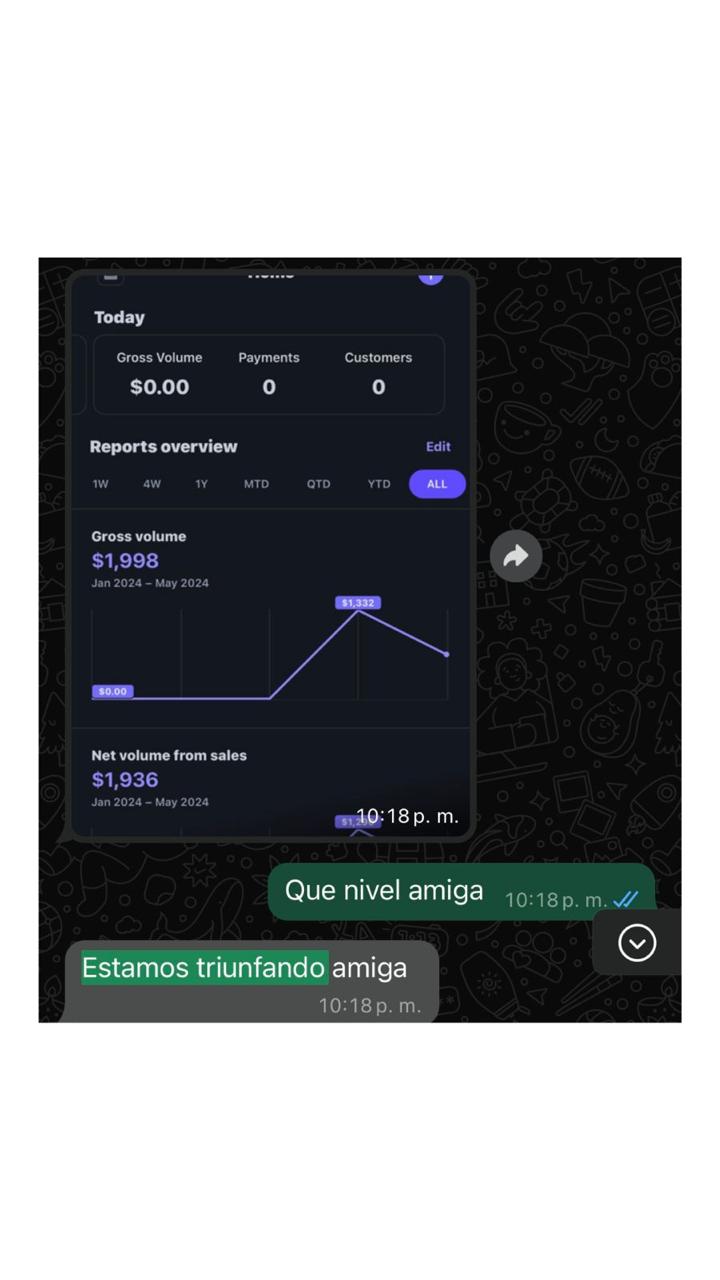Click the $0.00 data label on the Gross volume chart
The height and width of the screenshot is (1280, 720).
coord(112,691)
